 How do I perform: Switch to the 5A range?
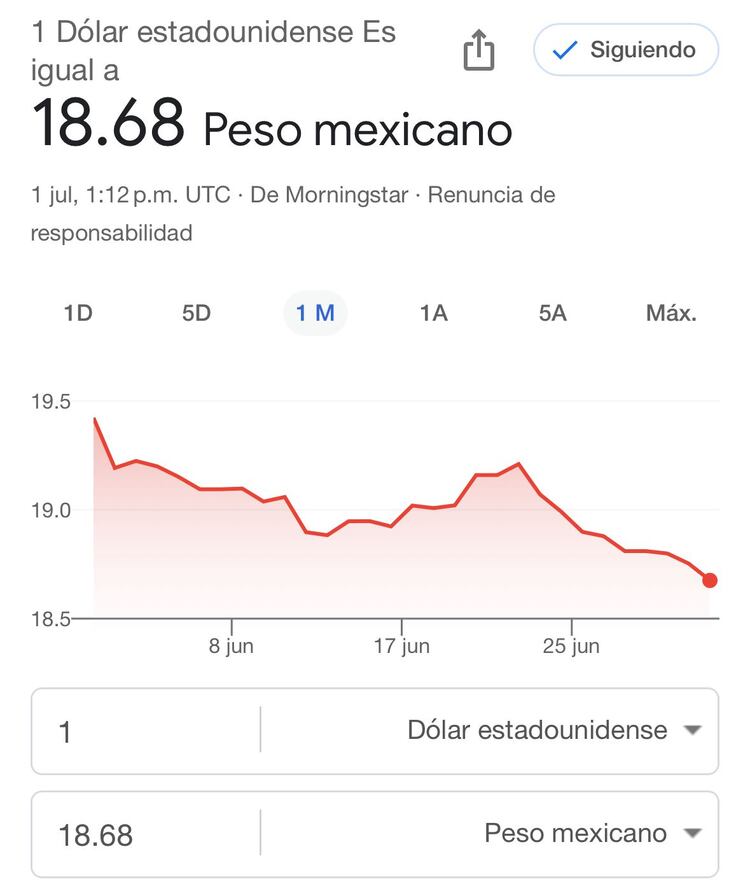pyautogui.click(x=552, y=313)
